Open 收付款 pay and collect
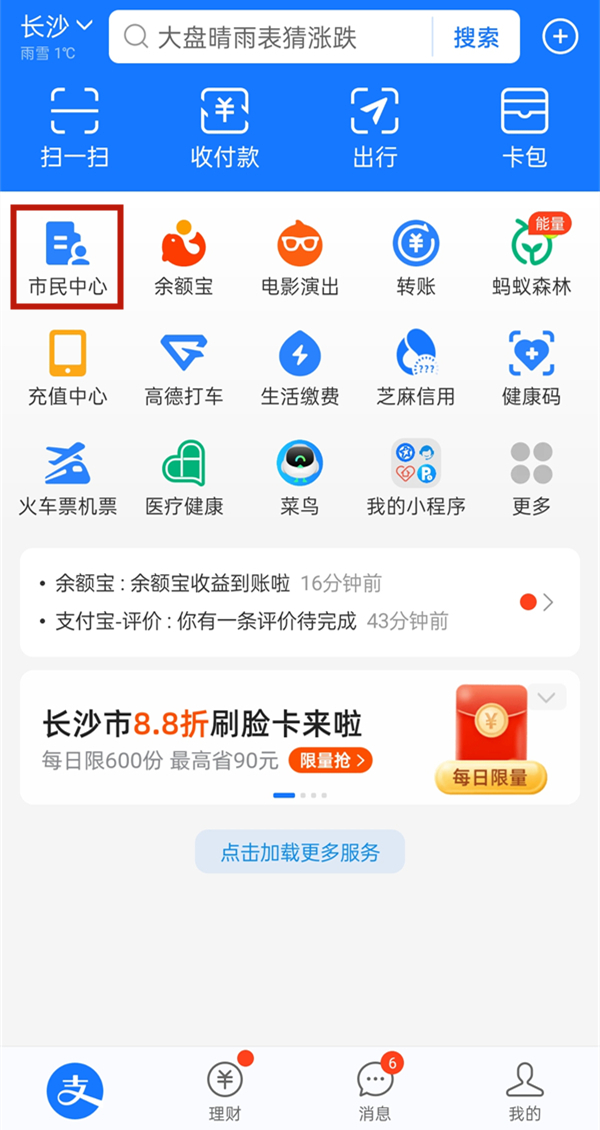This screenshot has height=1130, width=600. 225,127
